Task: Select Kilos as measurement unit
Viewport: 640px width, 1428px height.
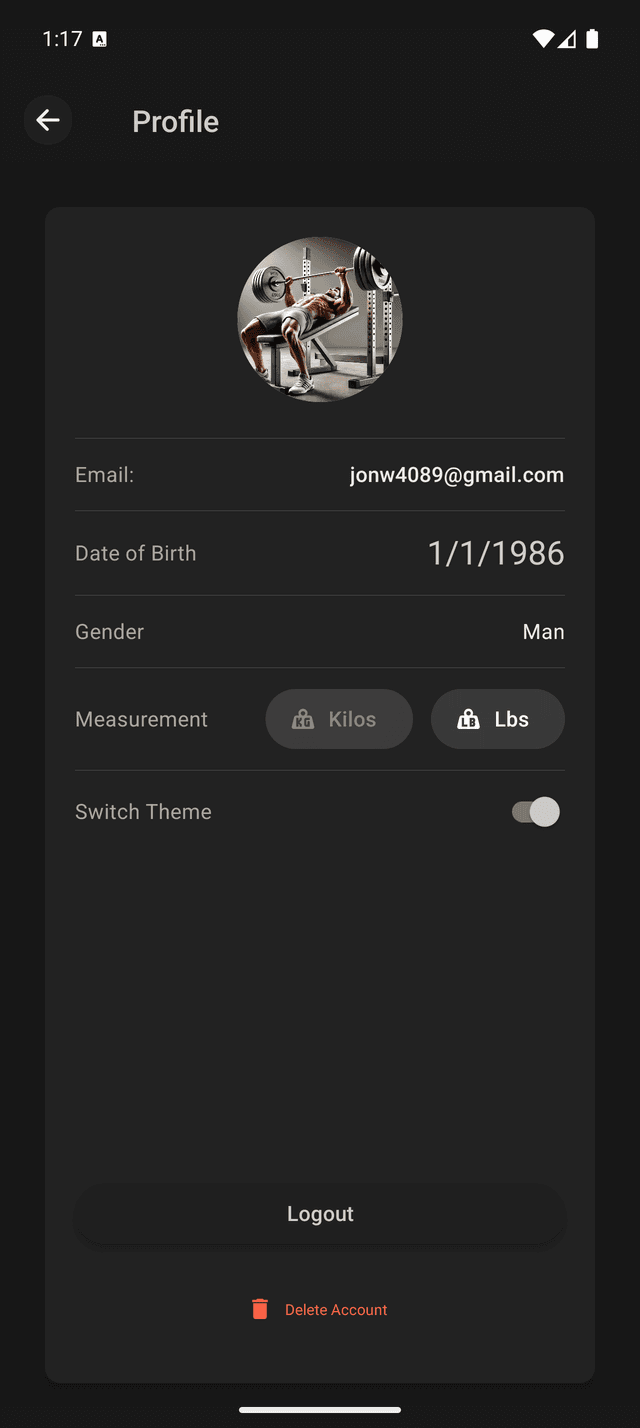Action: point(339,719)
